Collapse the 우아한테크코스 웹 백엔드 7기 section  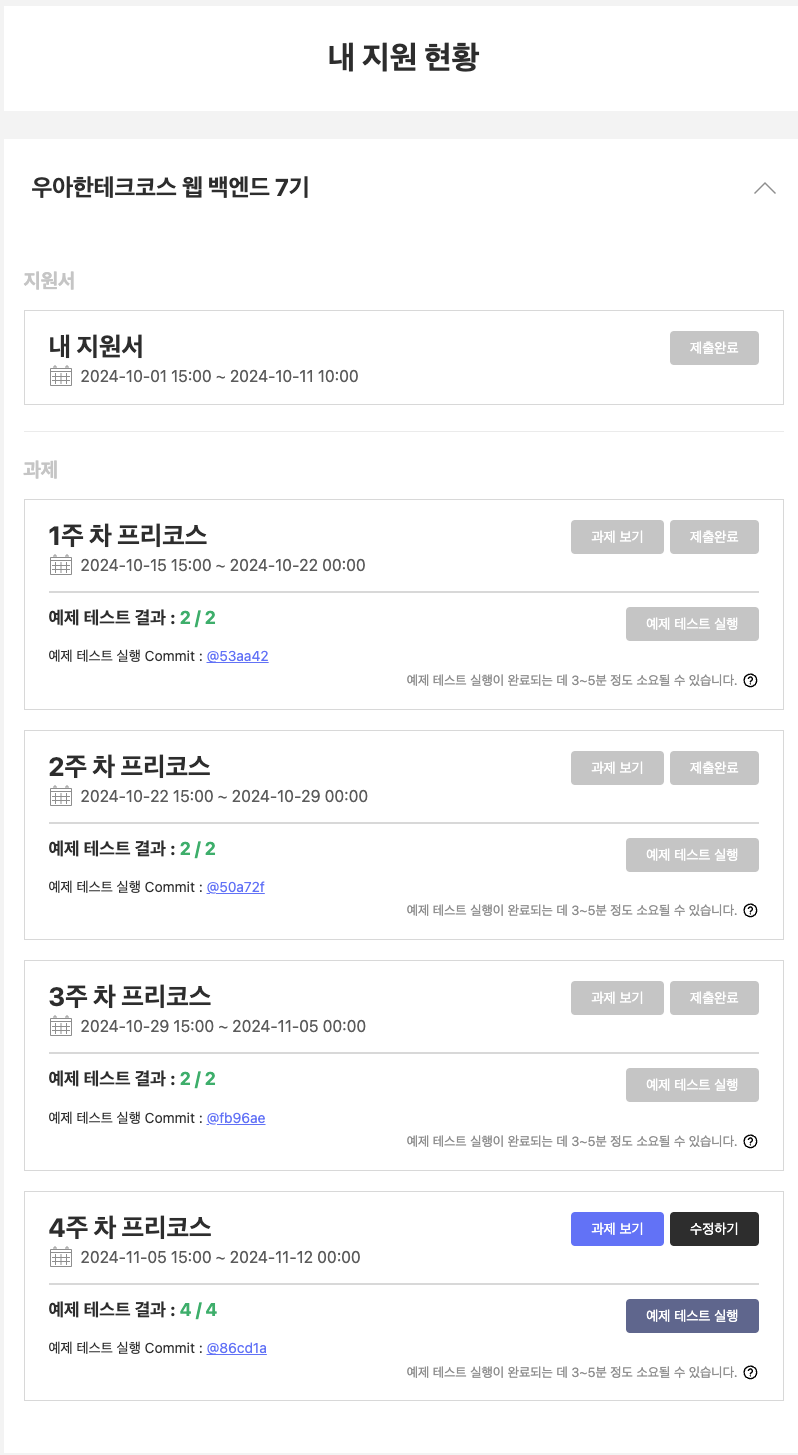[764, 188]
